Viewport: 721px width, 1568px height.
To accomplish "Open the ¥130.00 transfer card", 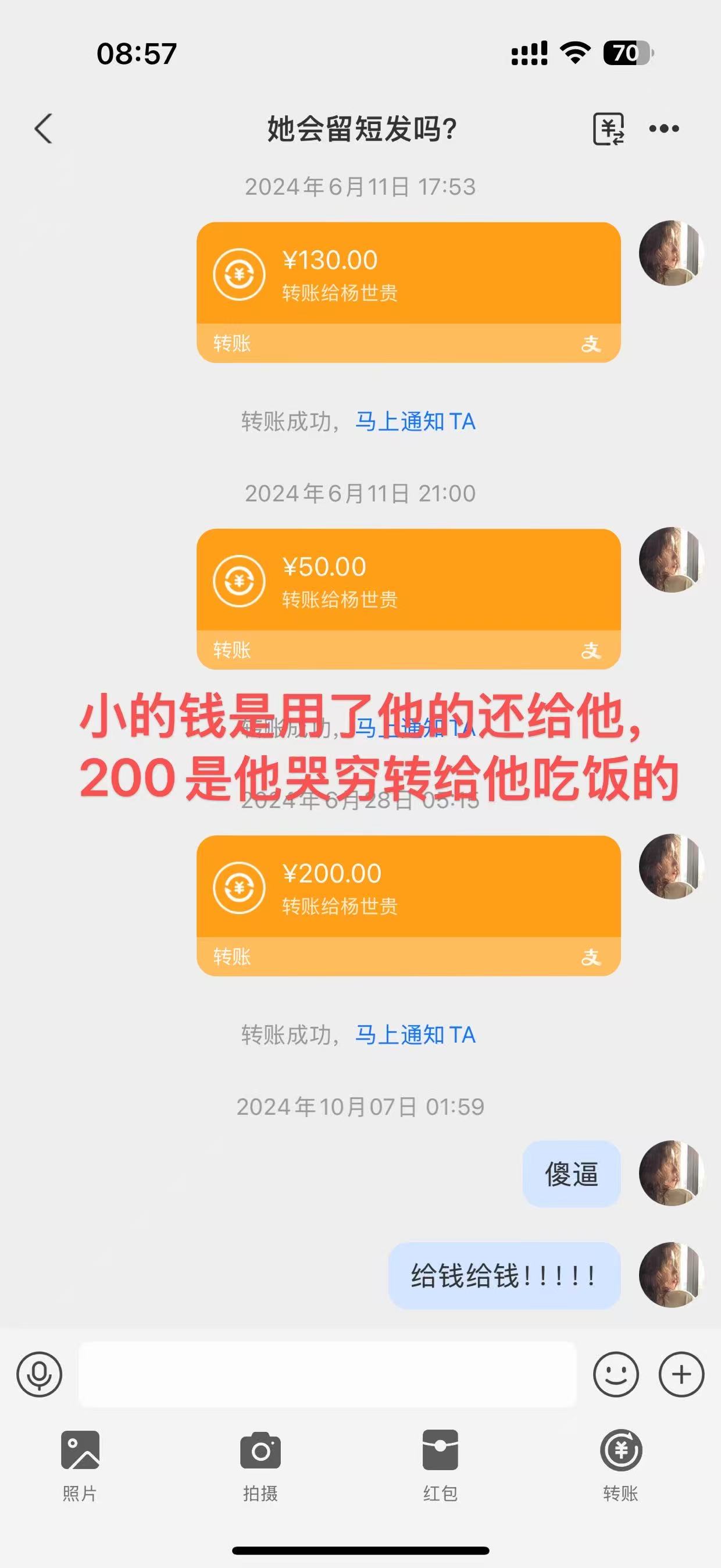I will [x=408, y=292].
